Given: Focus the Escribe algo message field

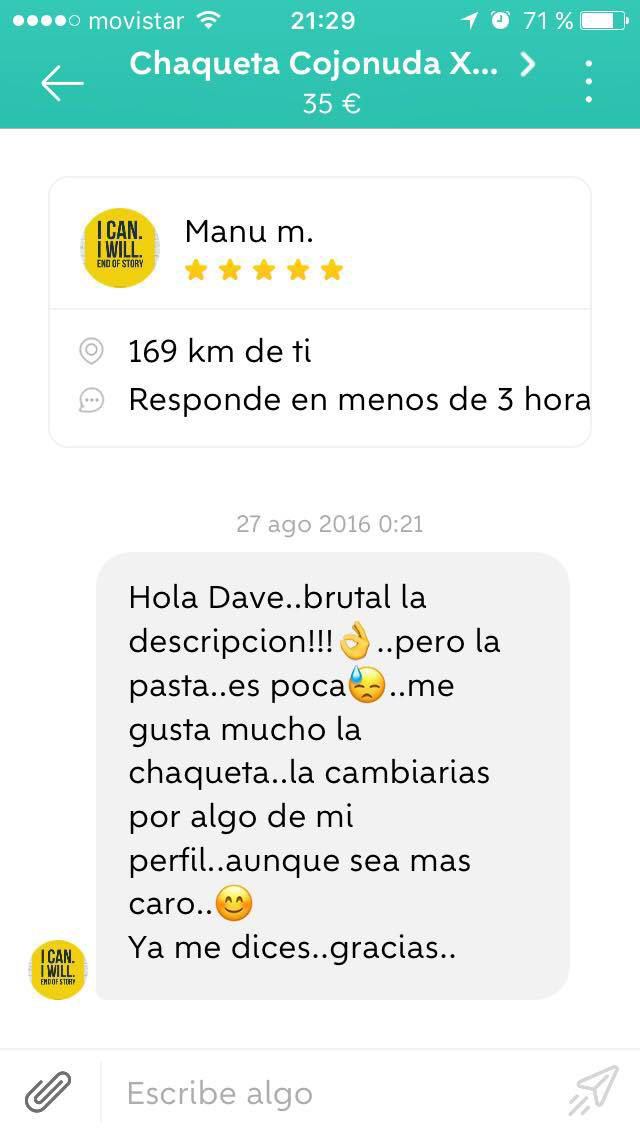Looking at the screenshot, I should point(333,1093).
